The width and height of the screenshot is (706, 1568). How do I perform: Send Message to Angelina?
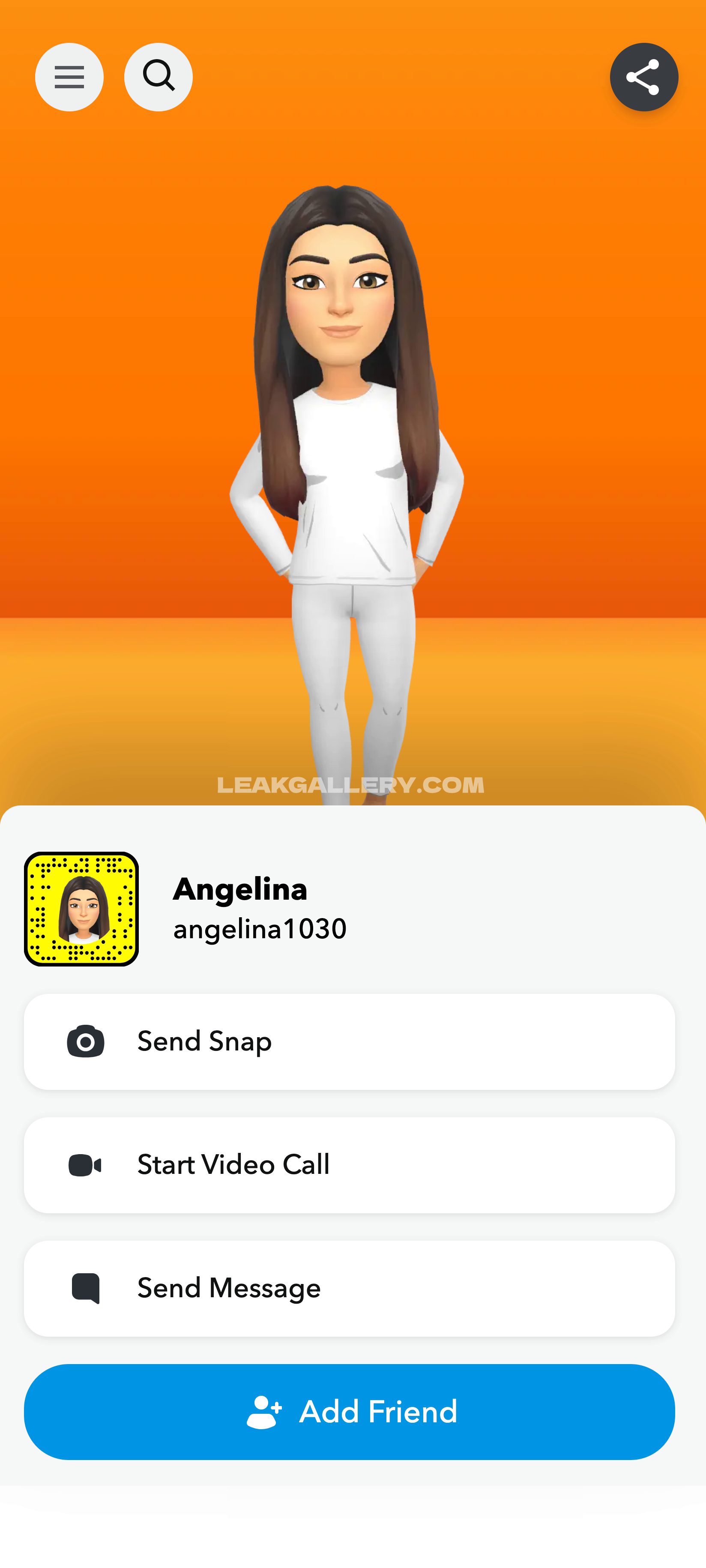[349, 1288]
